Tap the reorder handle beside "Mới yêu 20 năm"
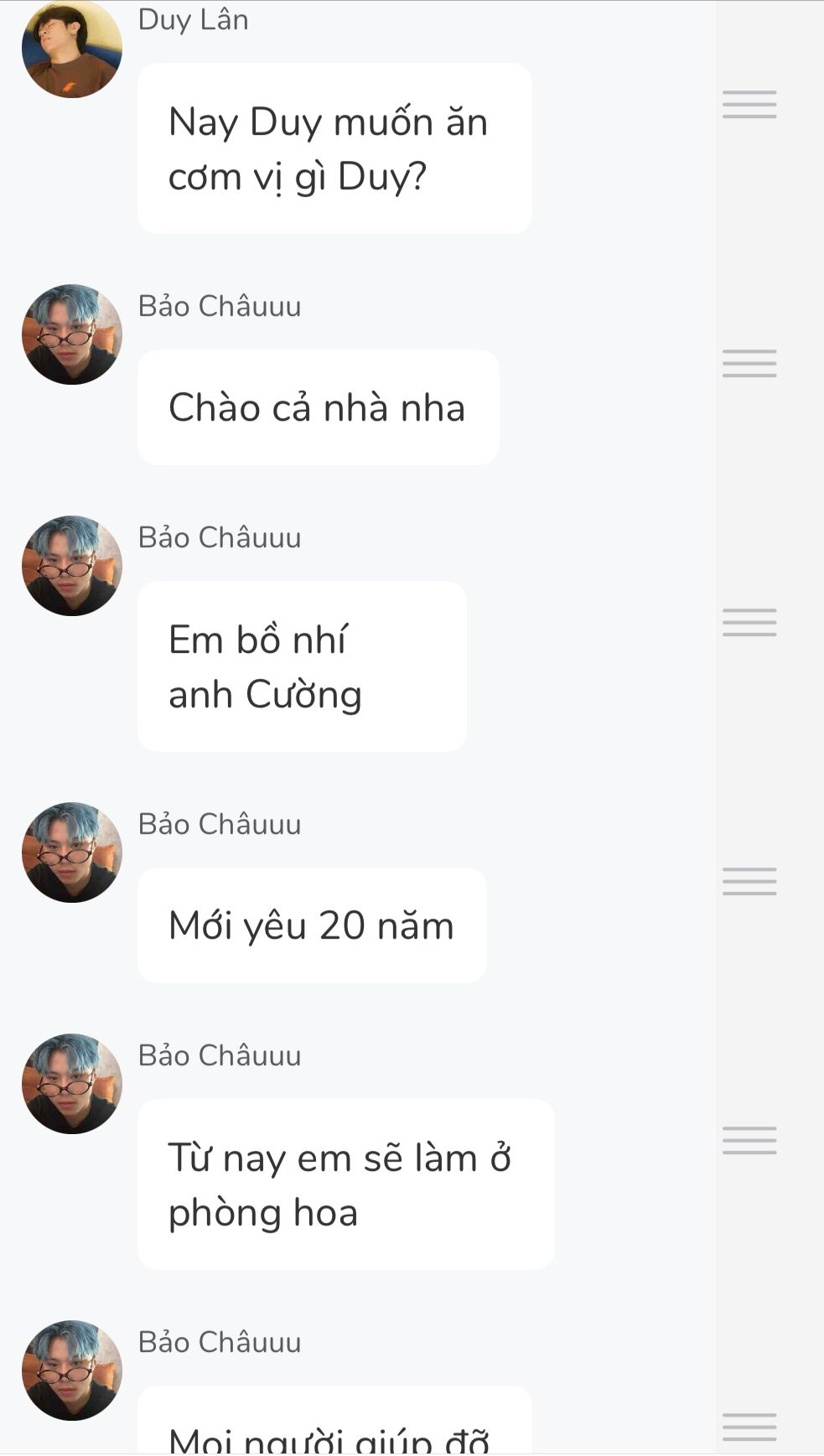824x1456 pixels. tap(749, 882)
